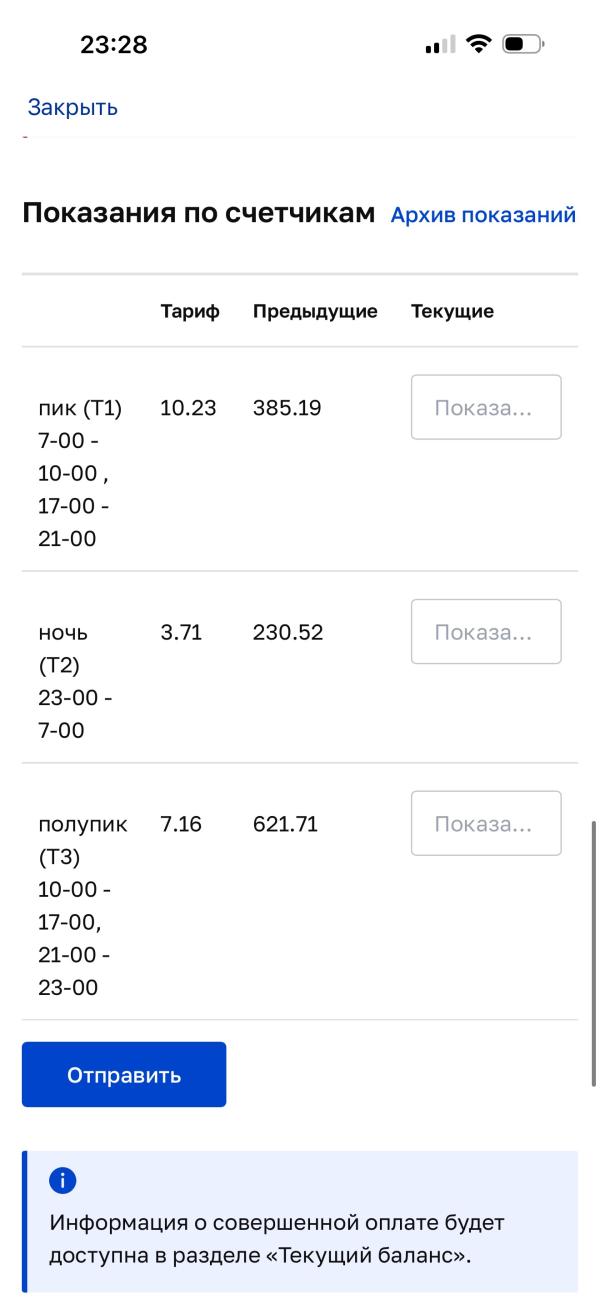Select the ночь (Т2) current reading field

[x=486, y=631]
